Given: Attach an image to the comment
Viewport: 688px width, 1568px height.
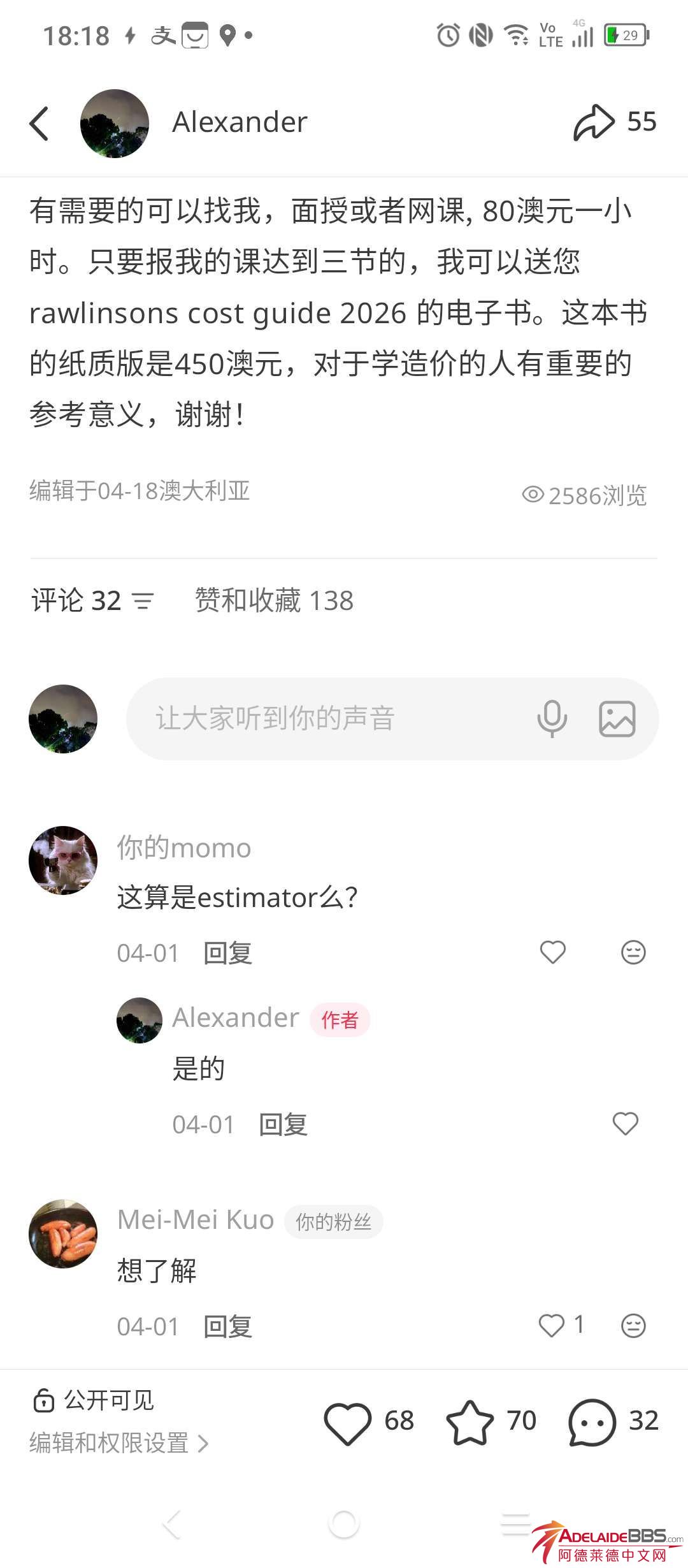Looking at the screenshot, I should [x=617, y=719].
